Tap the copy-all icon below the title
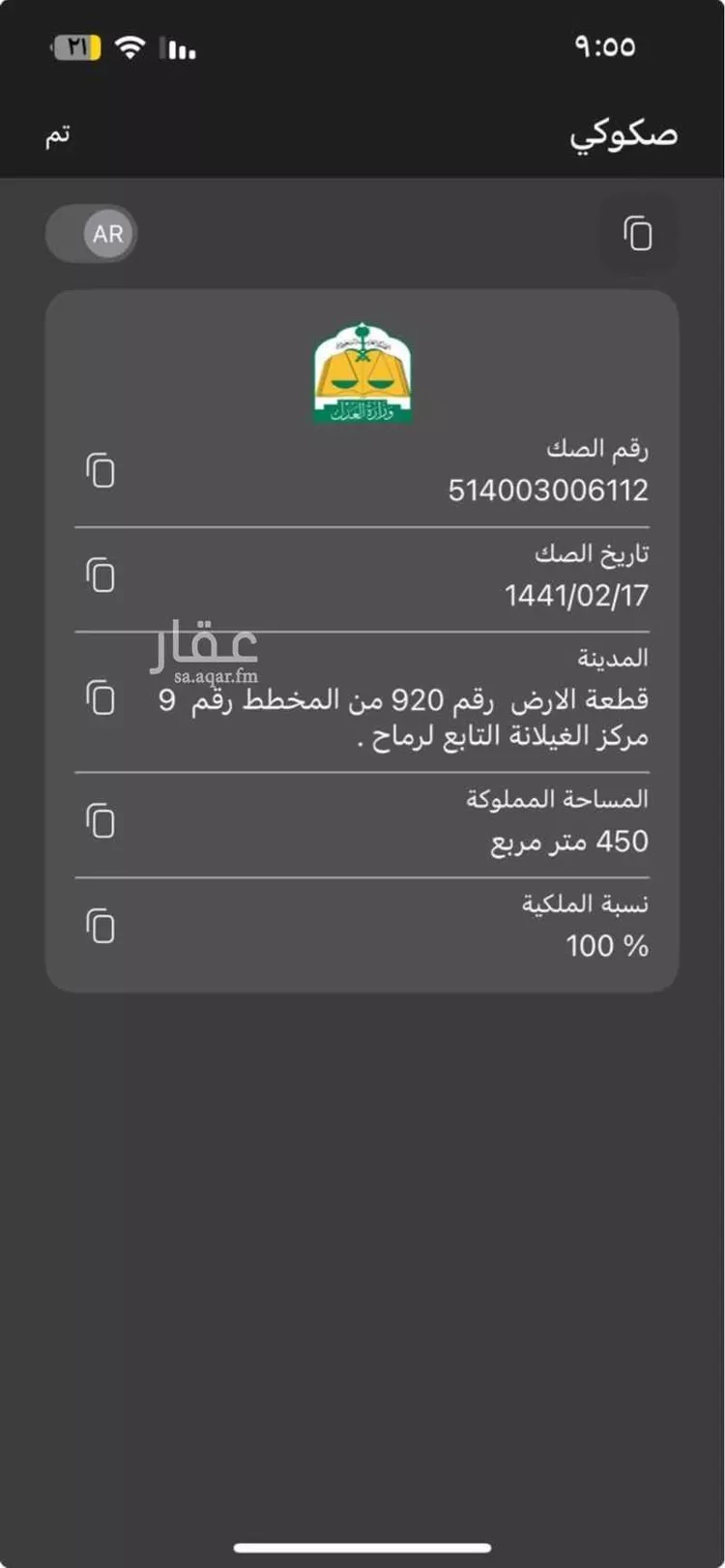The image size is (725, 1568). point(638,233)
